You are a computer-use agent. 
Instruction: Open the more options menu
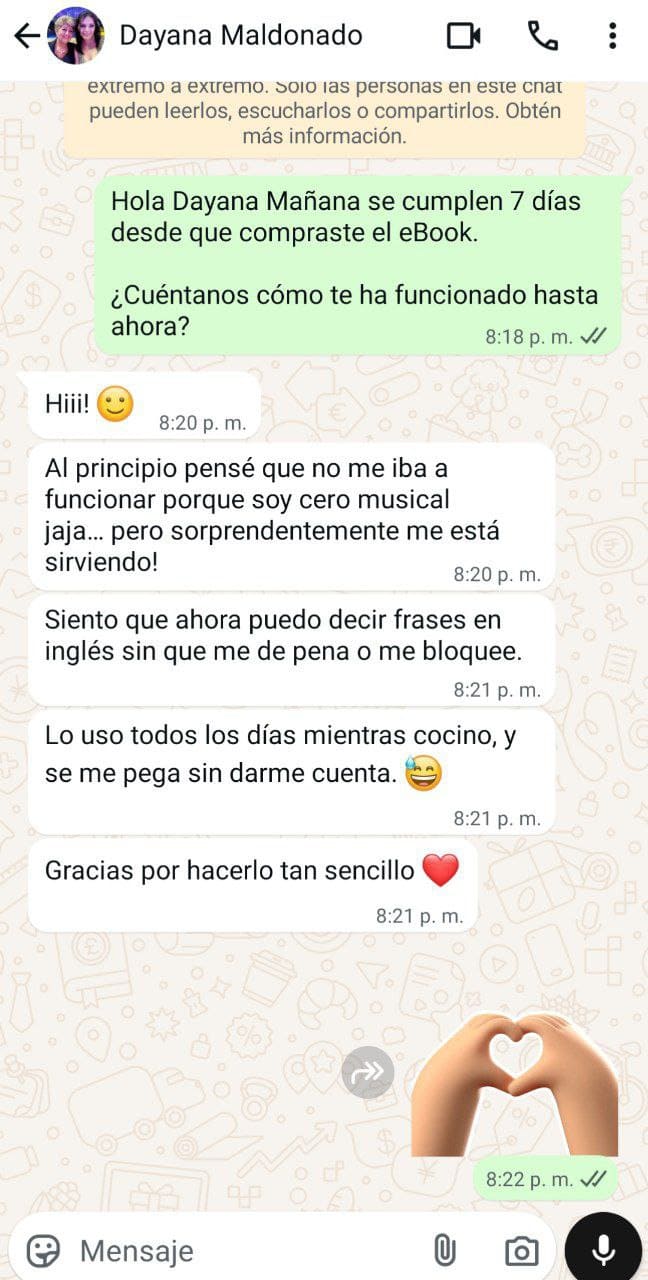point(612,37)
